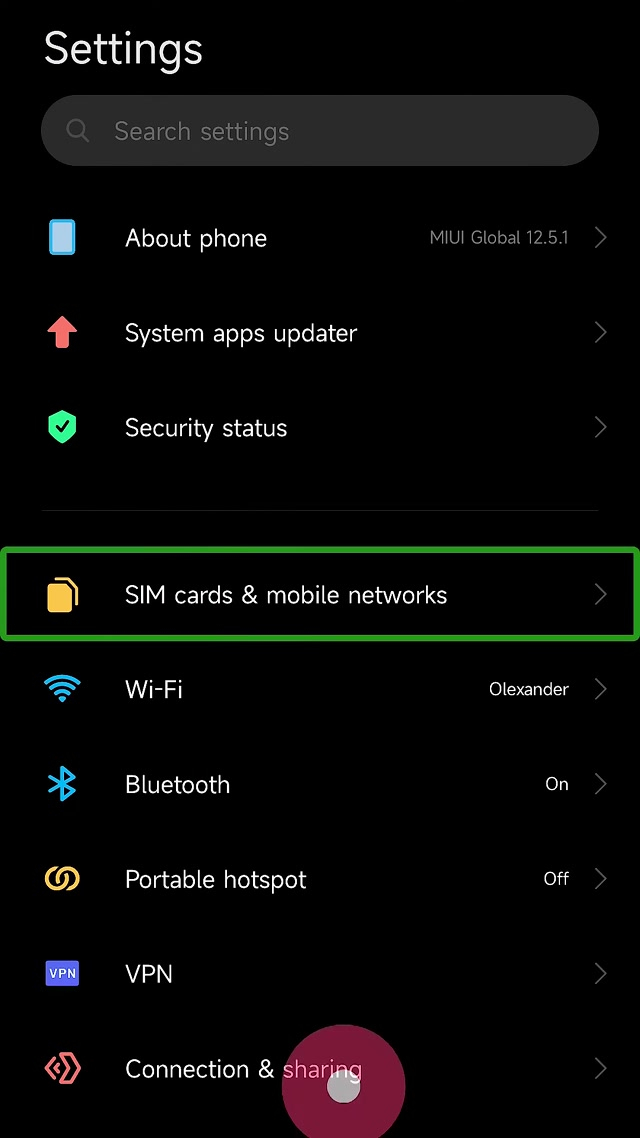640x1138 pixels.
Task: Open About phone
Action: point(320,238)
